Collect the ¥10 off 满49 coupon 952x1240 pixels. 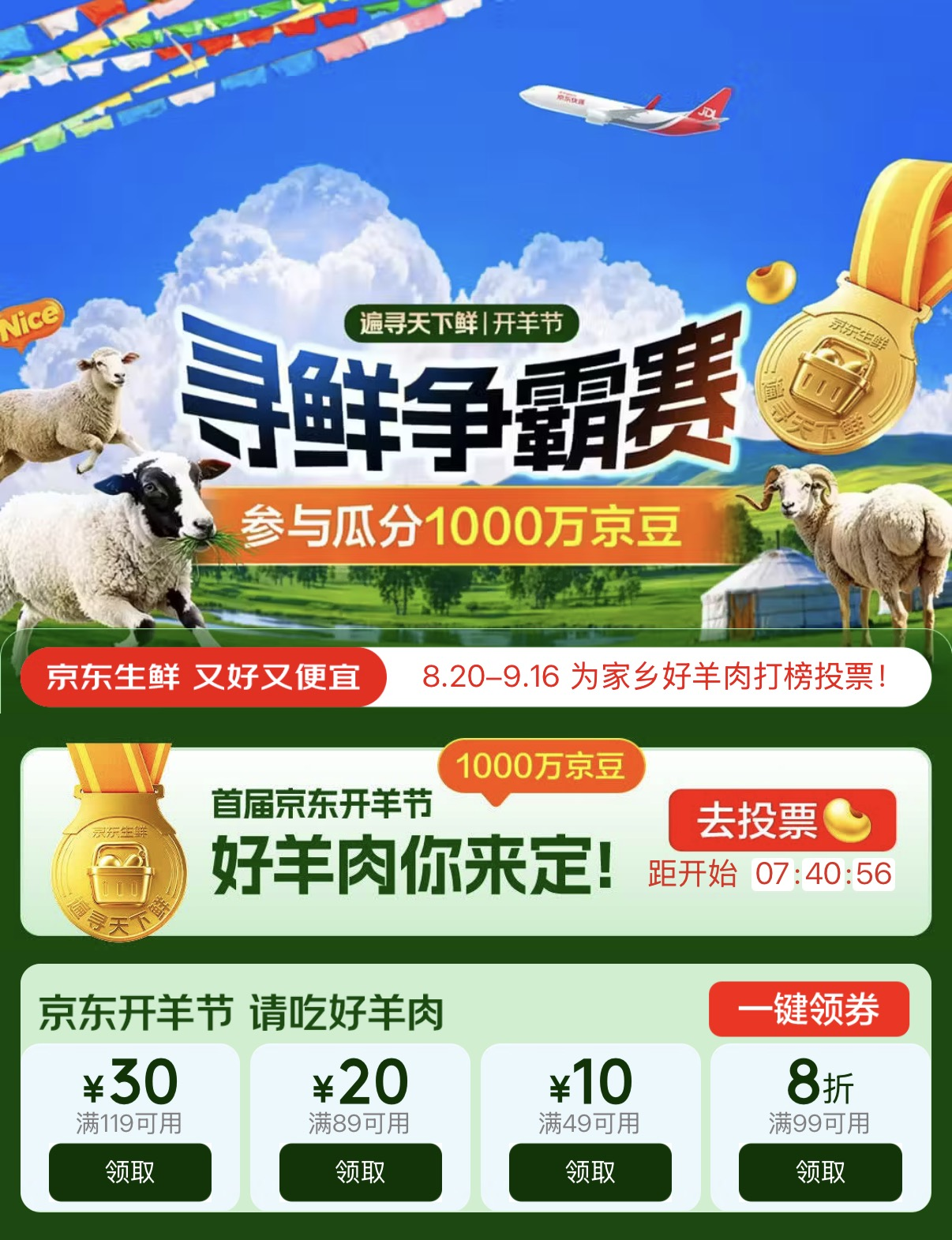click(x=590, y=1172)
